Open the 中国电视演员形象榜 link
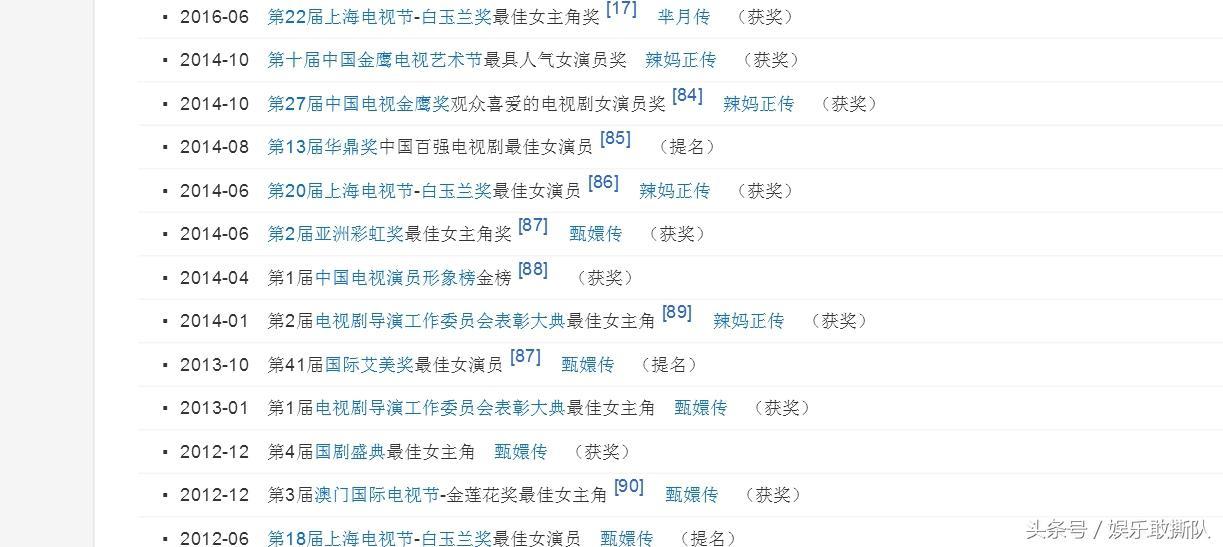The width and height of the screenshot is (1223, 547). 395,278
